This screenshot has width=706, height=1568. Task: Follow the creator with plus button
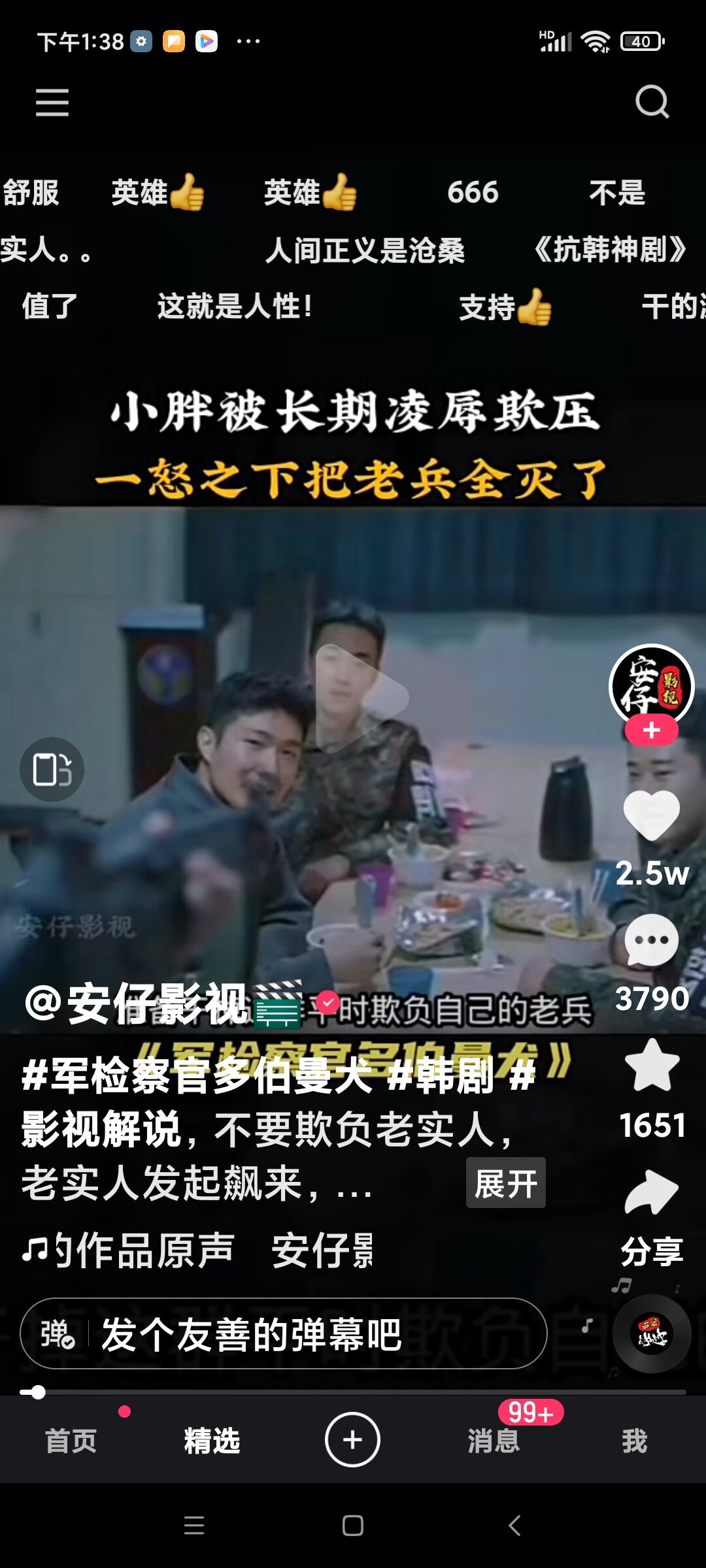(x=651, y=730)
